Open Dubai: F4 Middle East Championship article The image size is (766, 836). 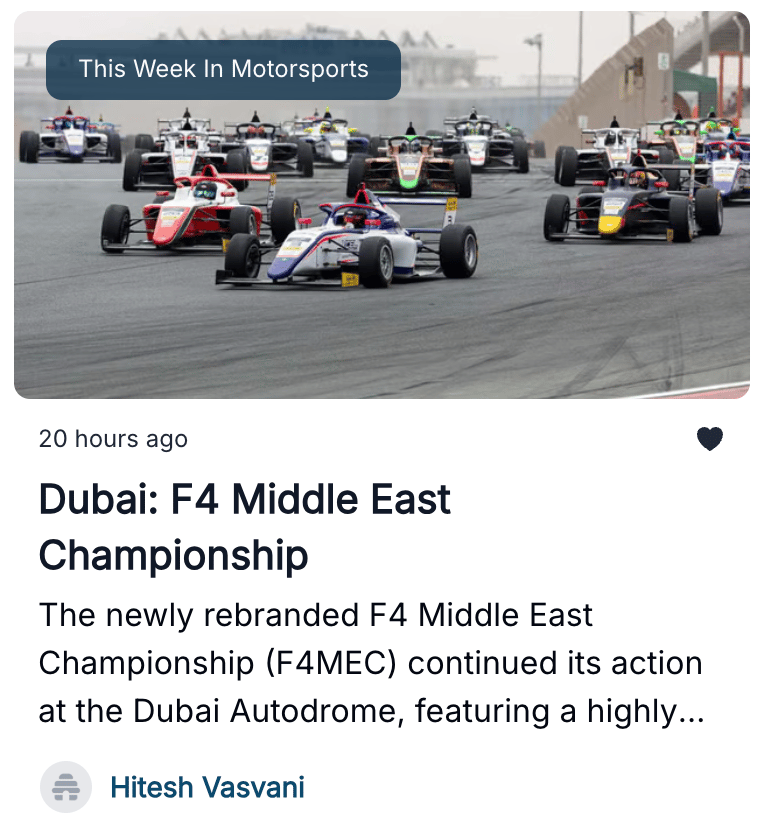[x=245, y=527]
